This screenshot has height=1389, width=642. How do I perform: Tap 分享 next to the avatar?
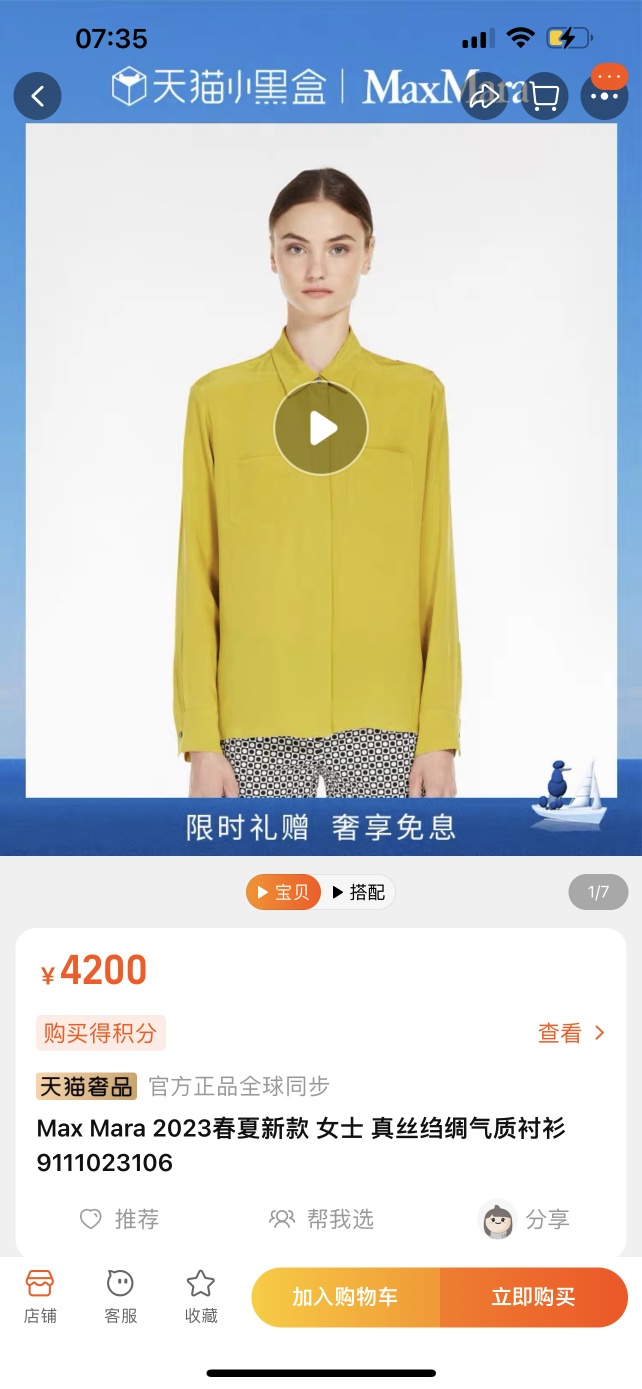(530, 1219)
